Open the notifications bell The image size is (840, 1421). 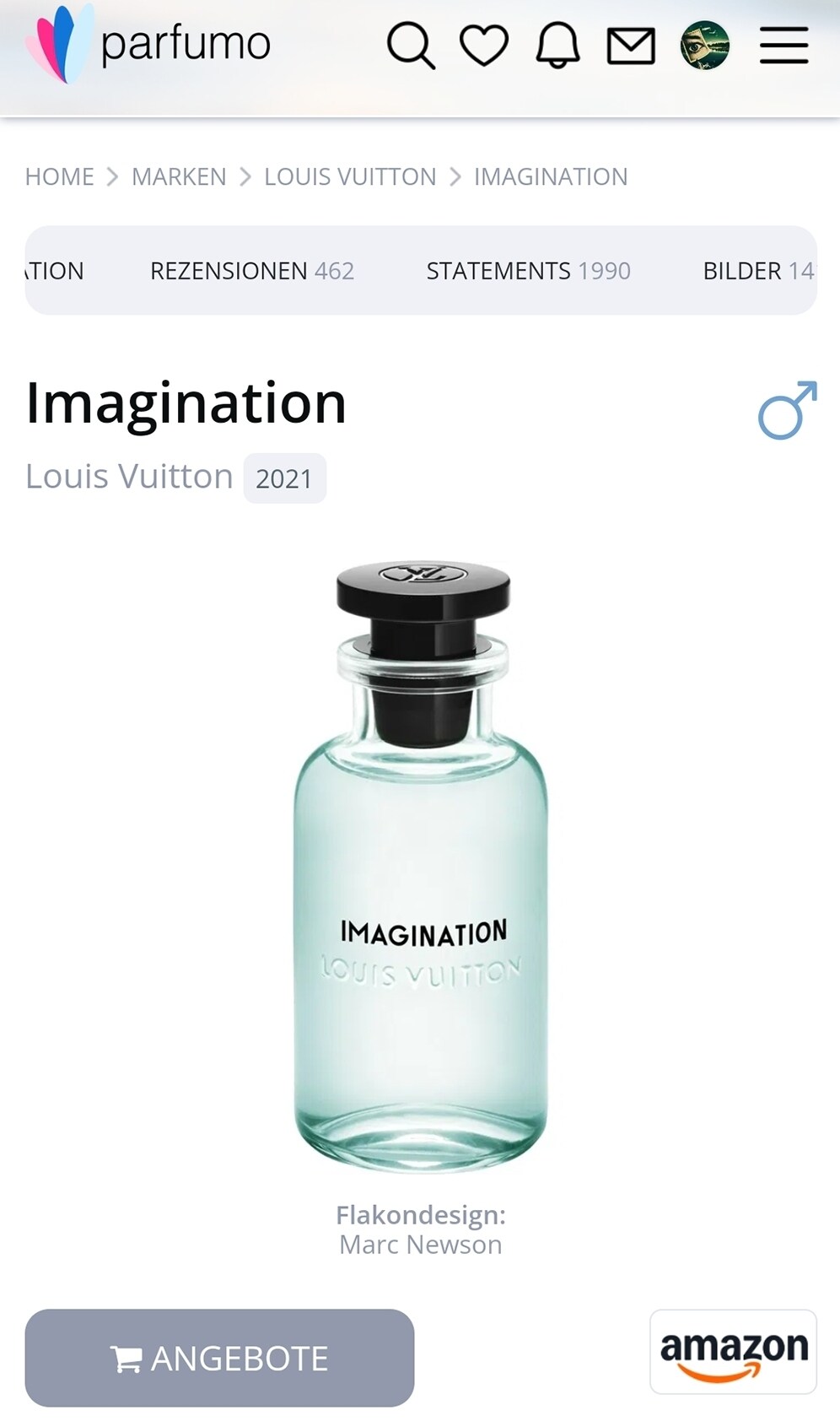click(557, 46)
